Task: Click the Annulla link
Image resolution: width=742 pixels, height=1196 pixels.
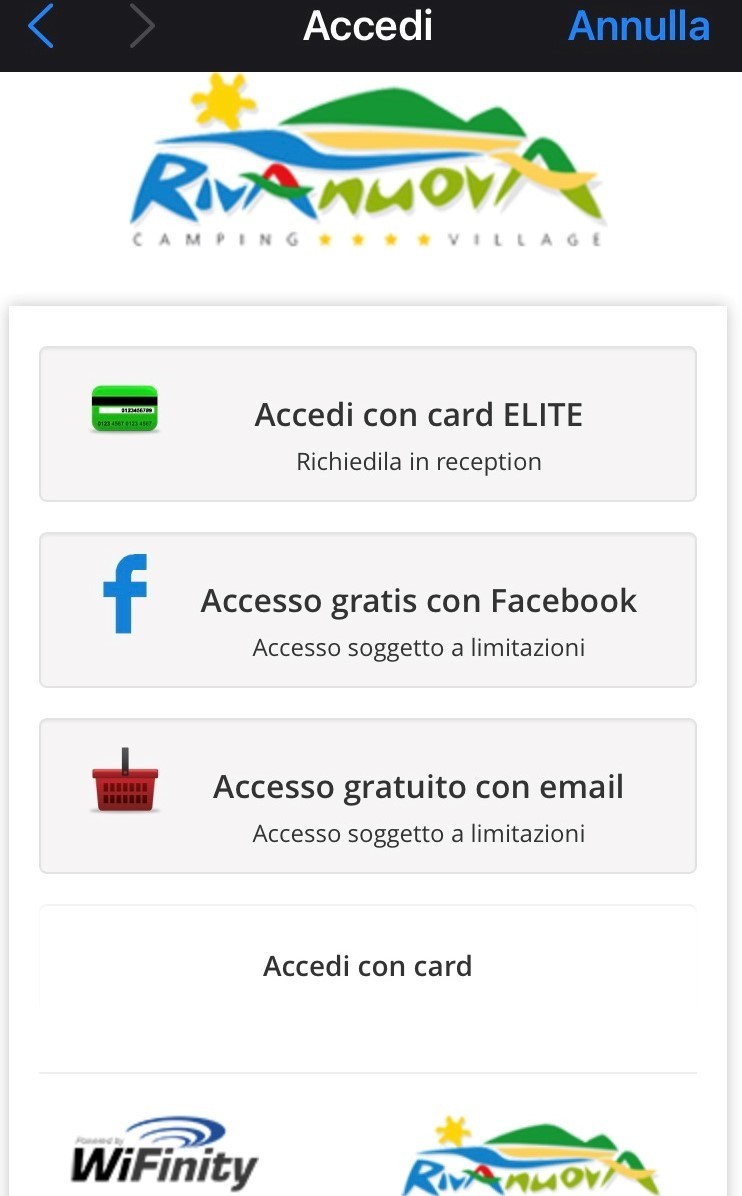Action: pos(637,27)
